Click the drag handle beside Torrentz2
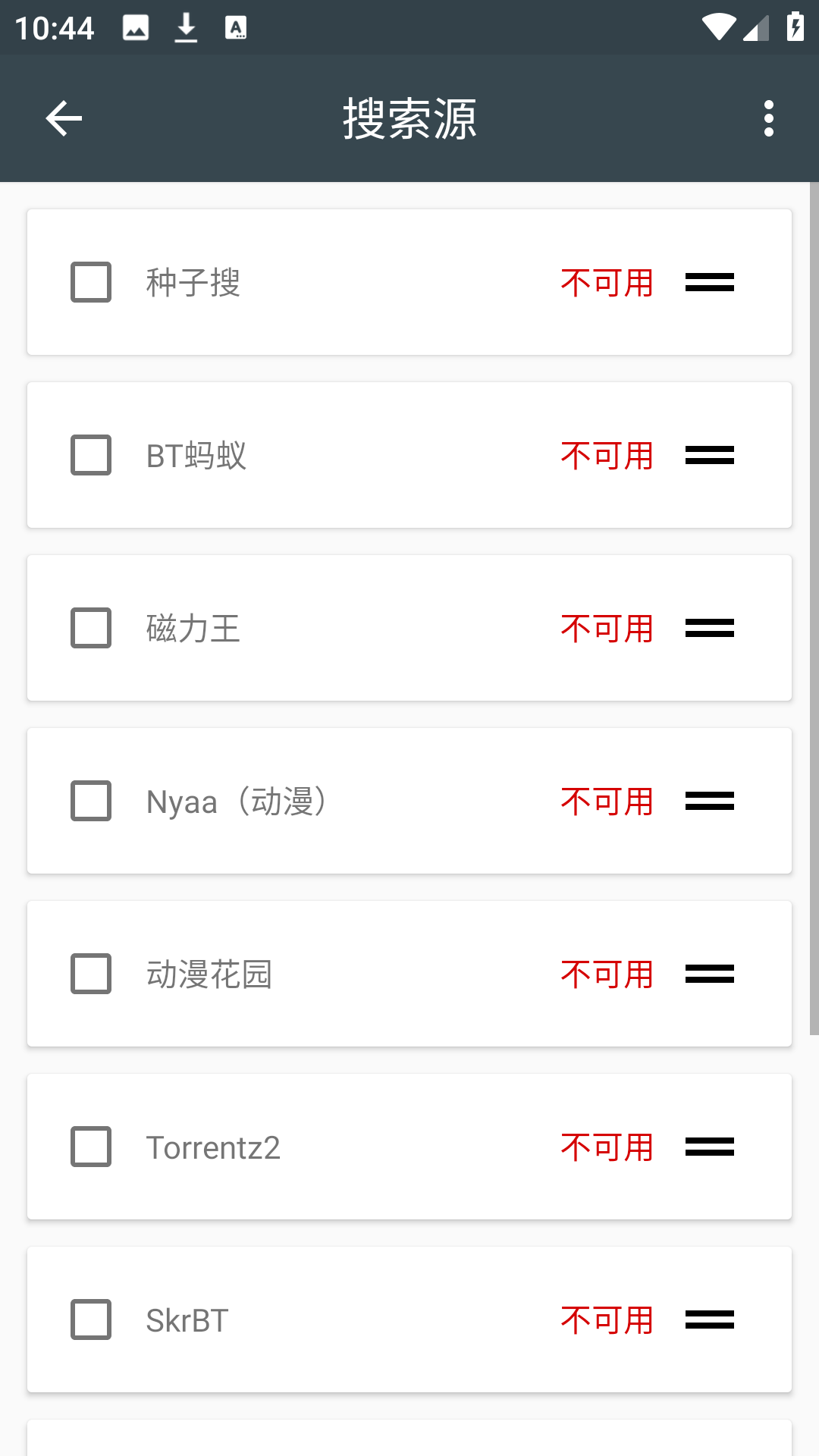Viewport: 819px width, 1456px height. click(x=708, y=1147)
